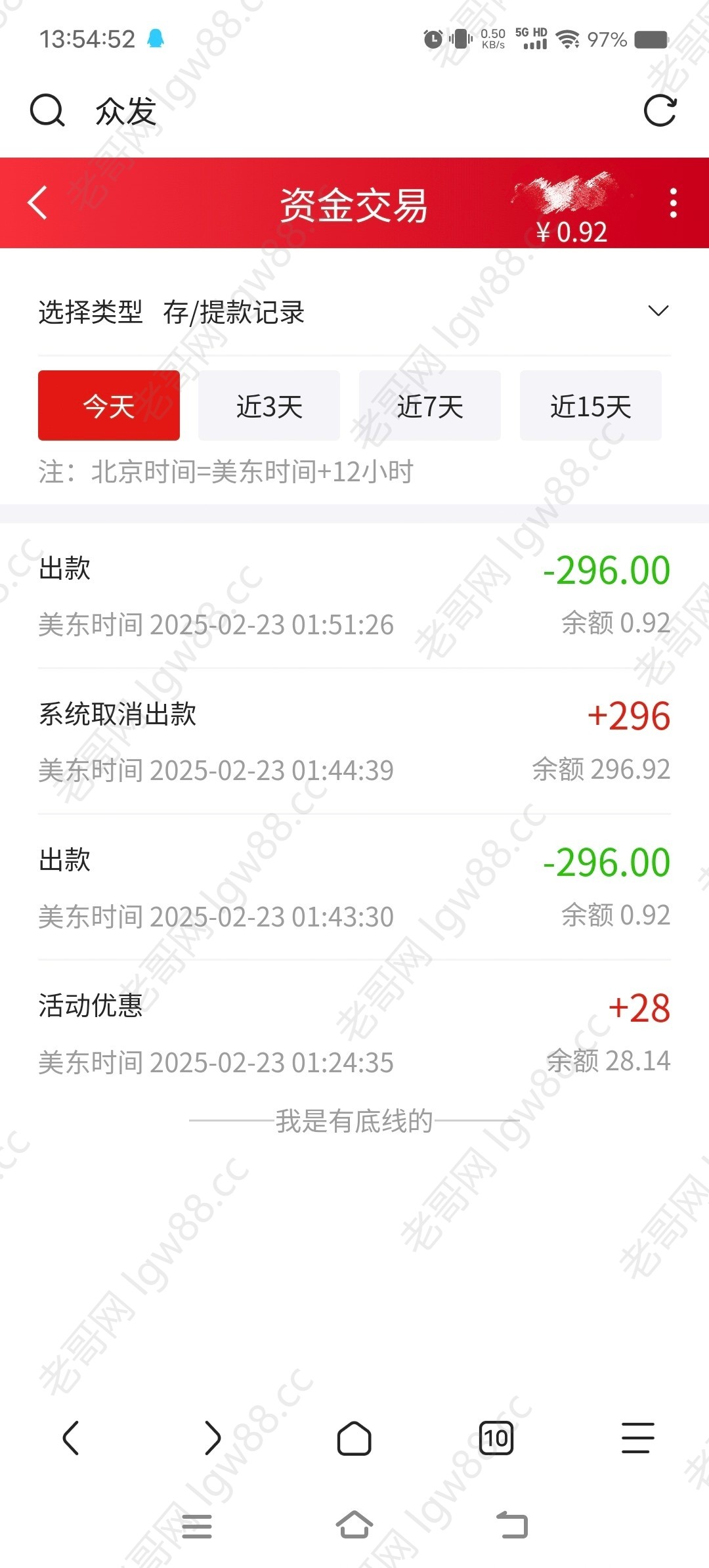Tap the system home button
Image resolution: width=709 pixels, height=1568 pixels.
pos(354,1525)
